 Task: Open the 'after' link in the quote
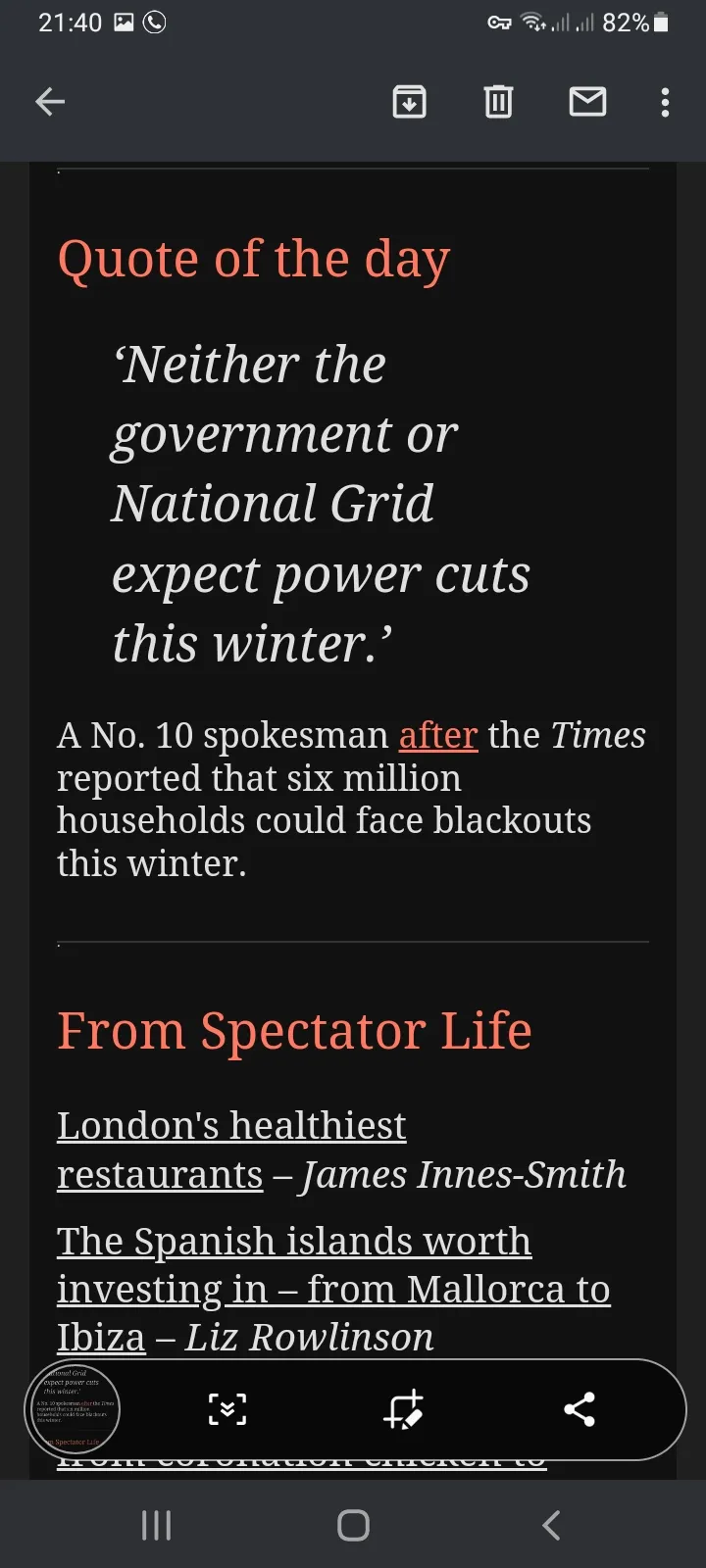[438, 736]
